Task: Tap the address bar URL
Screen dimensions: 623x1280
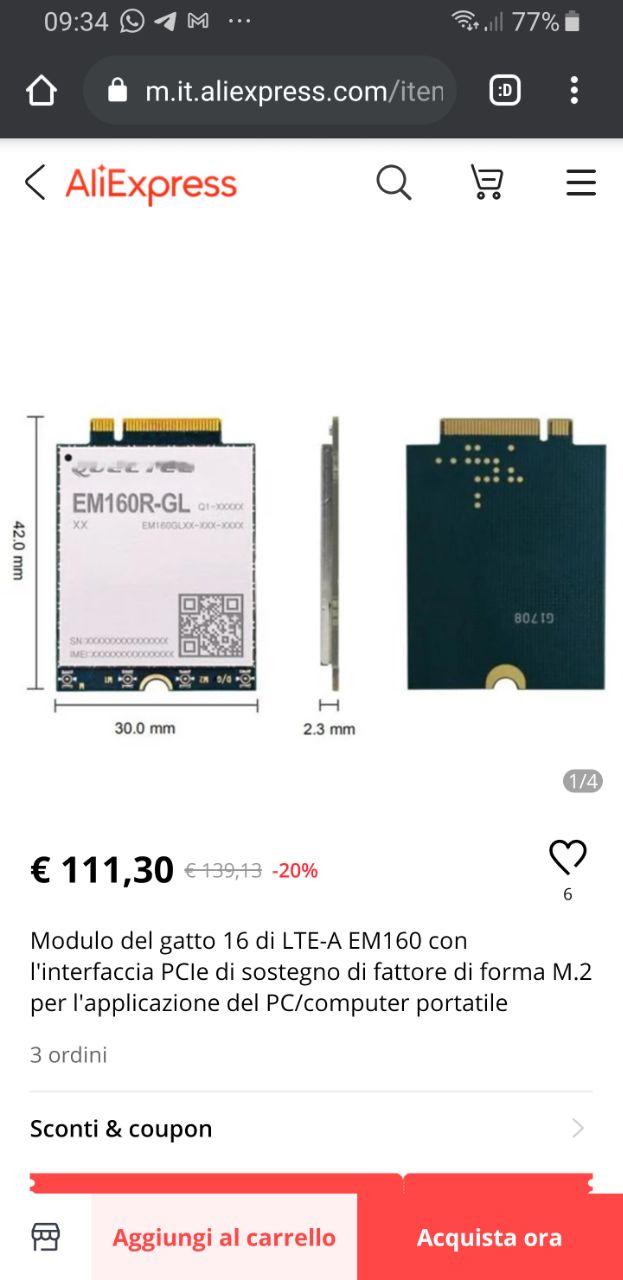Action: click(x=290, y=92)
